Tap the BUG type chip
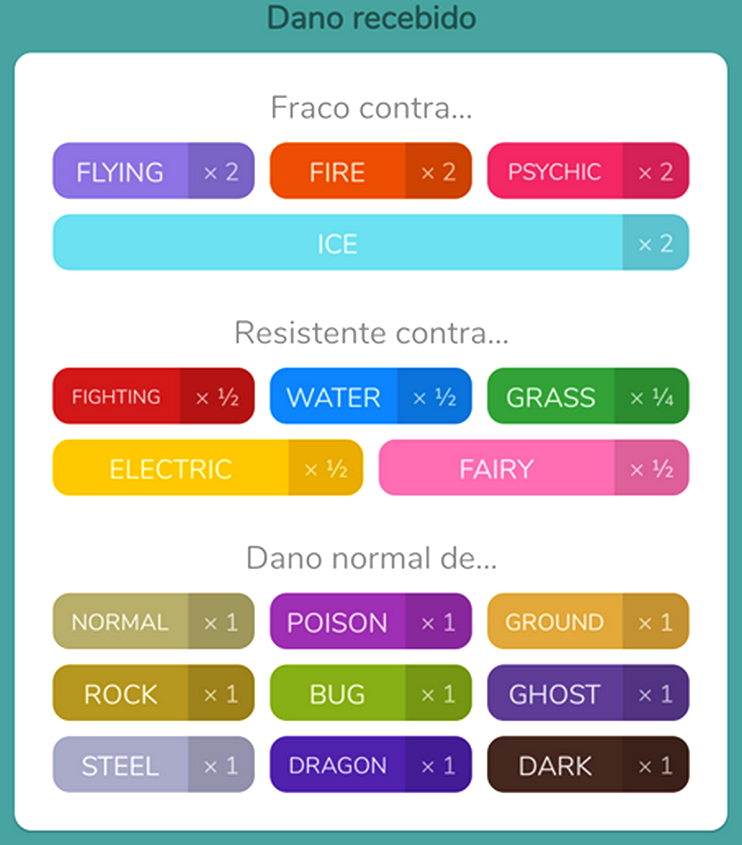The image size is (742, 845). (x=370, y=693)
